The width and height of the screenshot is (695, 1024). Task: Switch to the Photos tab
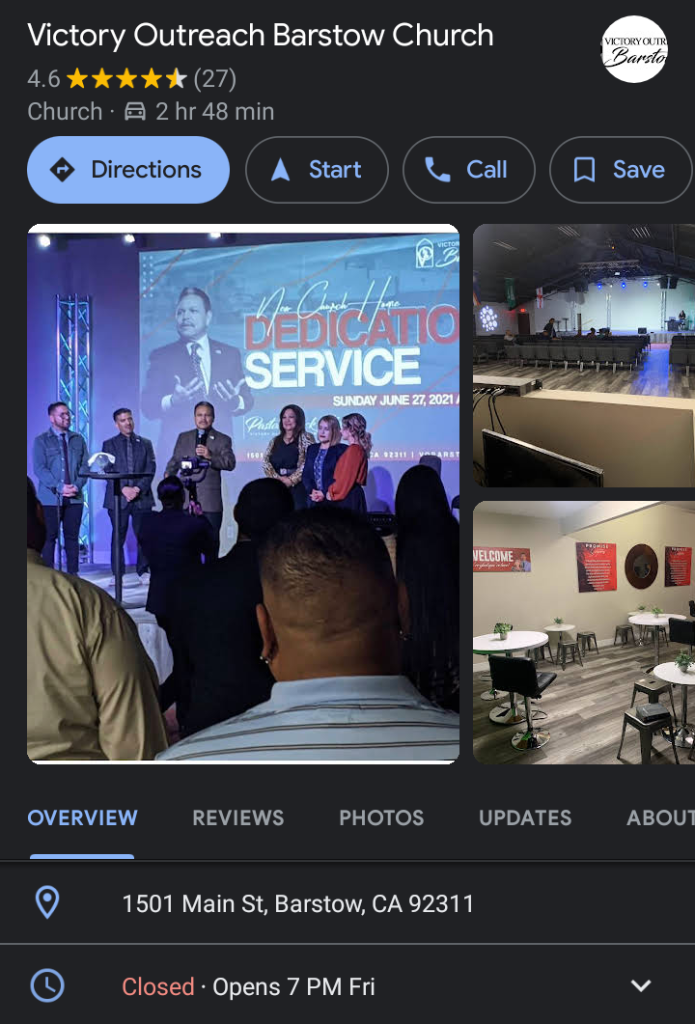pyautogui.click(x=381, y=818)
